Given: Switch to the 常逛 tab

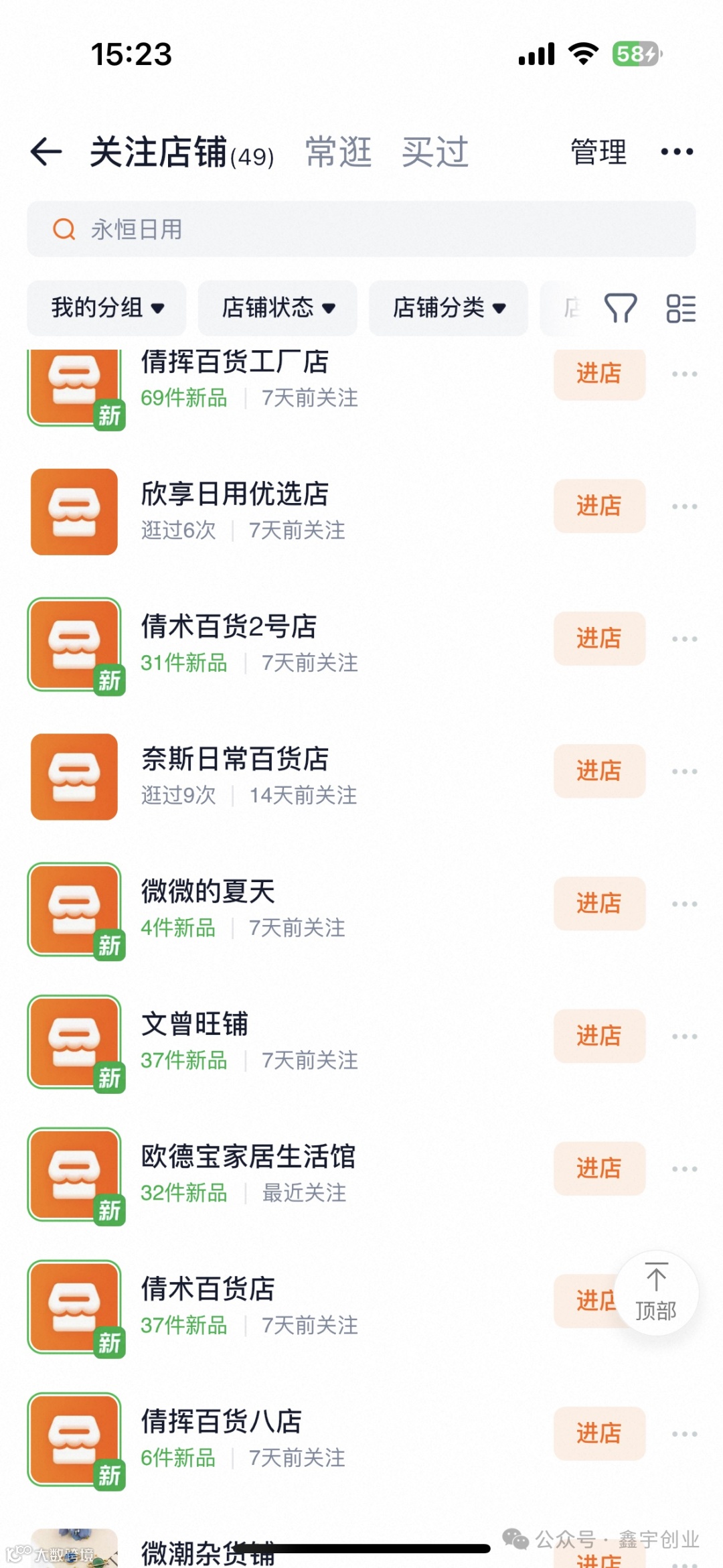Looking at the screenshot, I should click(x=338, y=151).
